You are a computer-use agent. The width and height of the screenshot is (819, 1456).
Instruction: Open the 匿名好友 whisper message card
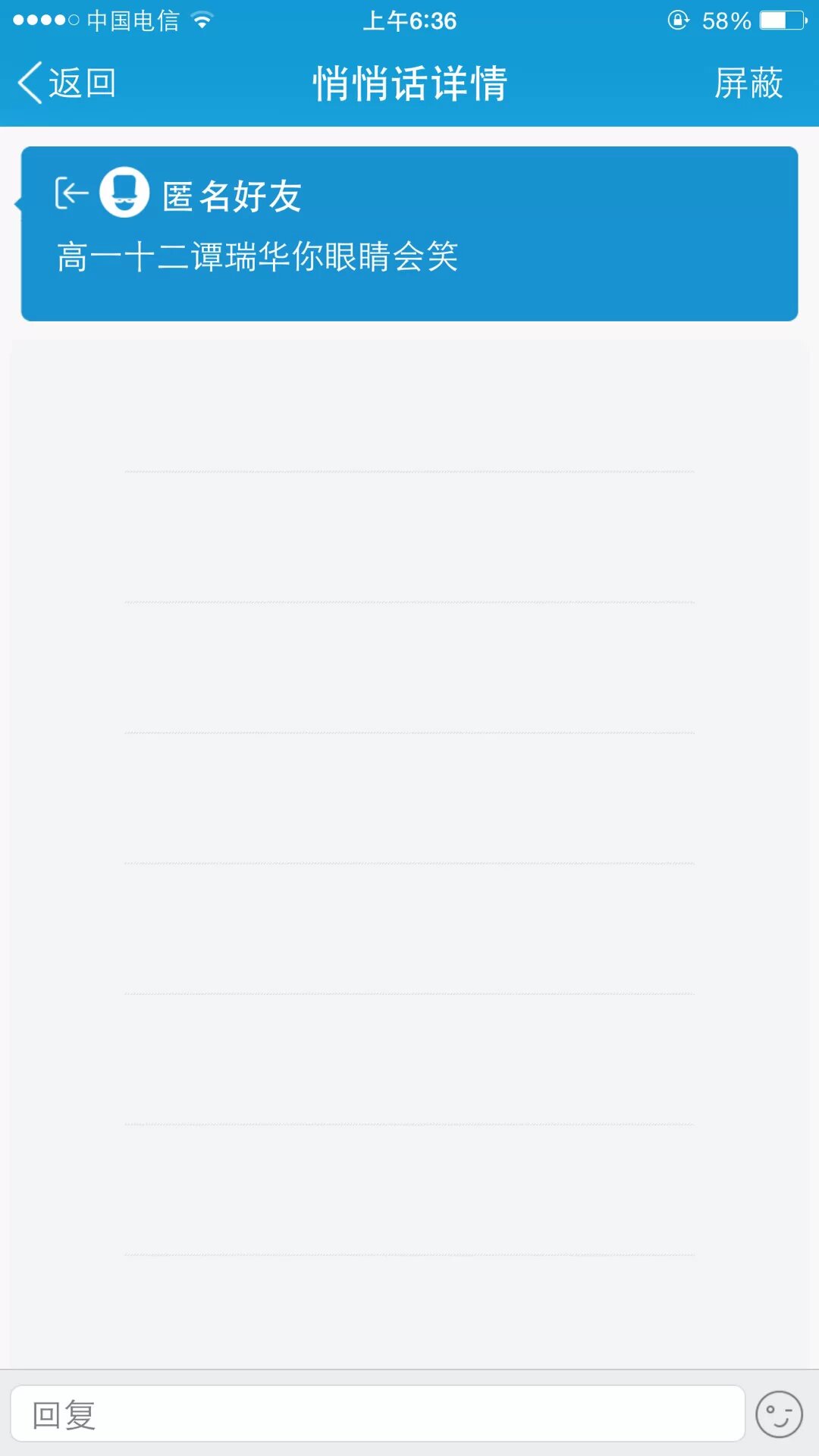[409, 234]
